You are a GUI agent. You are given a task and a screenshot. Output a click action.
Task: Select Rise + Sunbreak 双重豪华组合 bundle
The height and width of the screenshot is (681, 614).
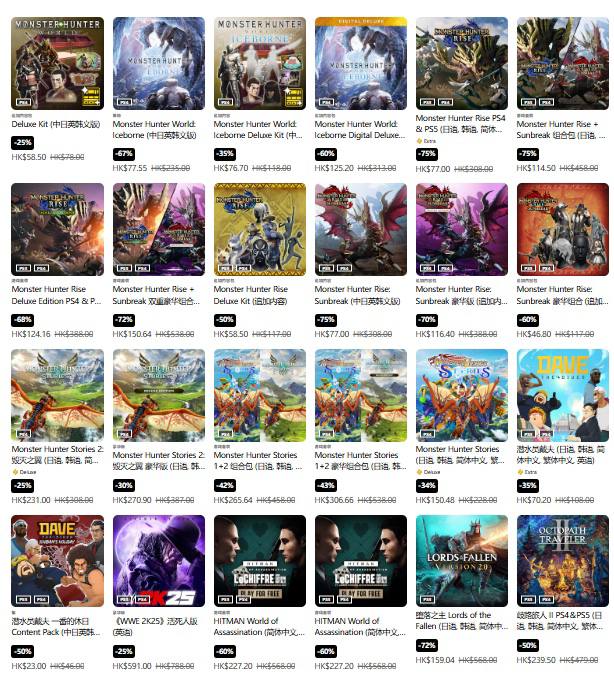pos(158,228)
